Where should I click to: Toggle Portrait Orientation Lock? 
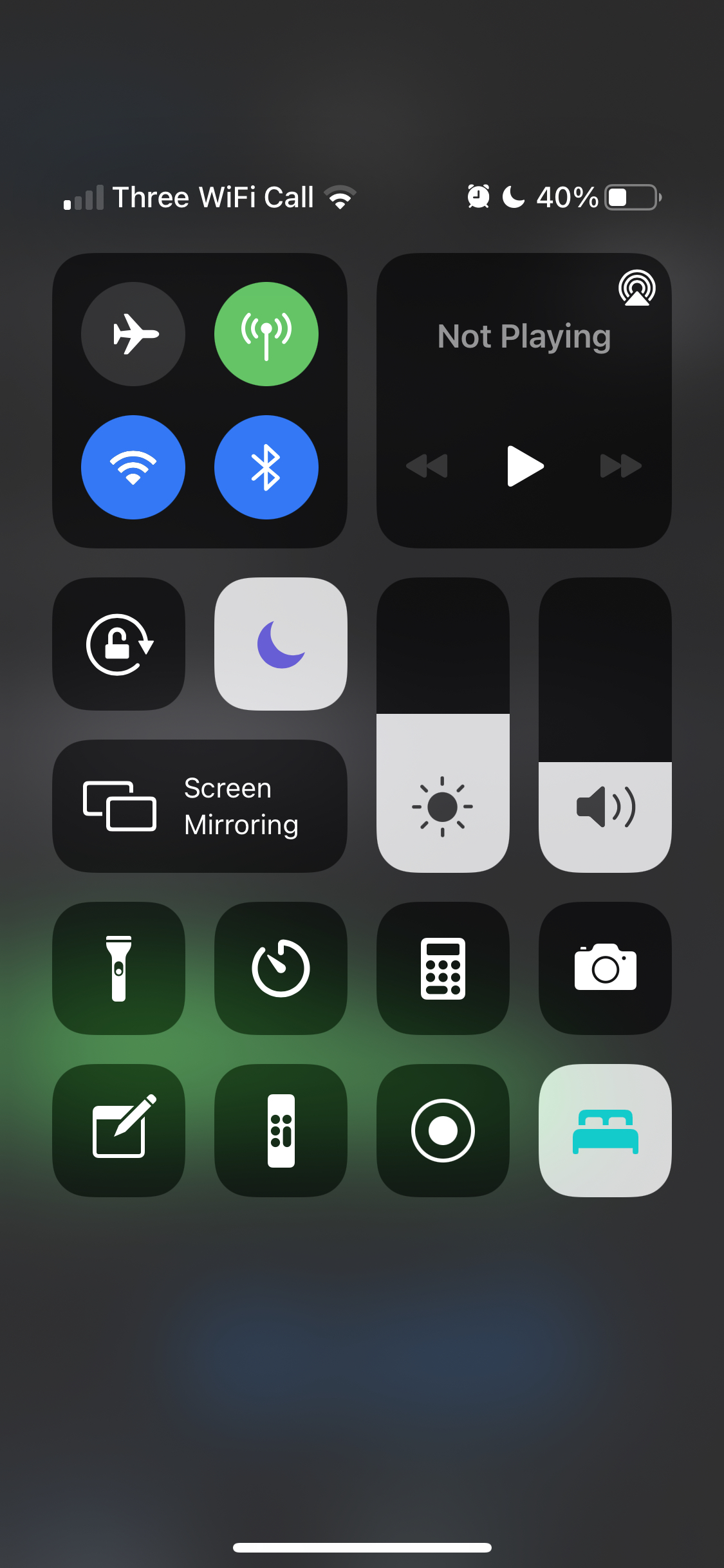click(119, 644)
